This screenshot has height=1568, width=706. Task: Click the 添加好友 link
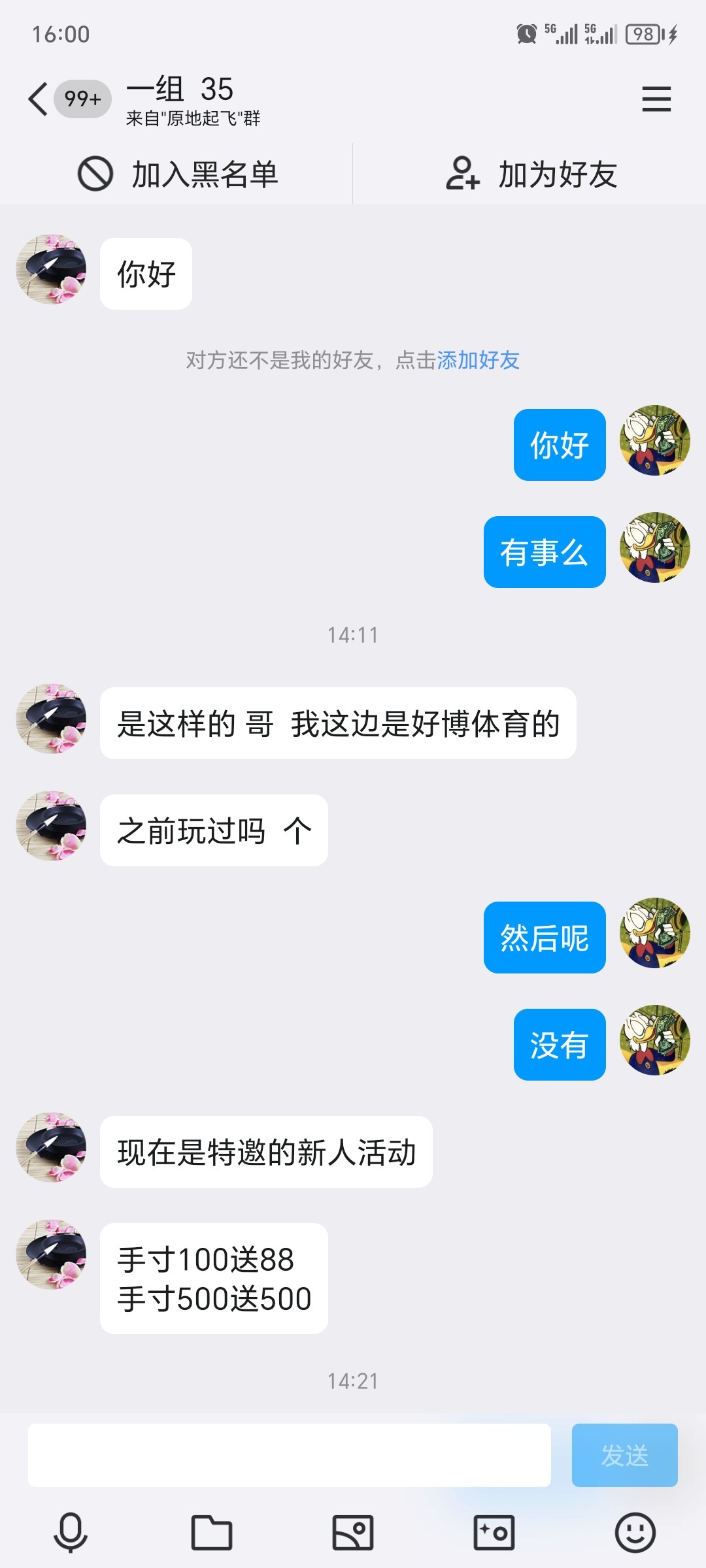pos(479,361)
